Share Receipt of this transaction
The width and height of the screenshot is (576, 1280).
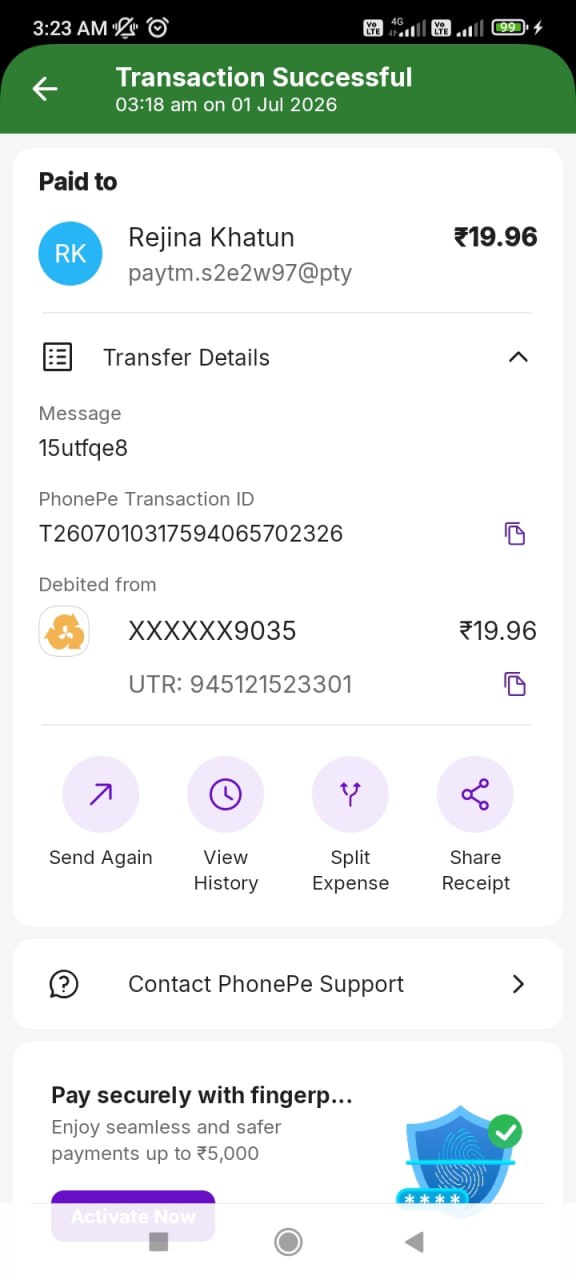475,825
